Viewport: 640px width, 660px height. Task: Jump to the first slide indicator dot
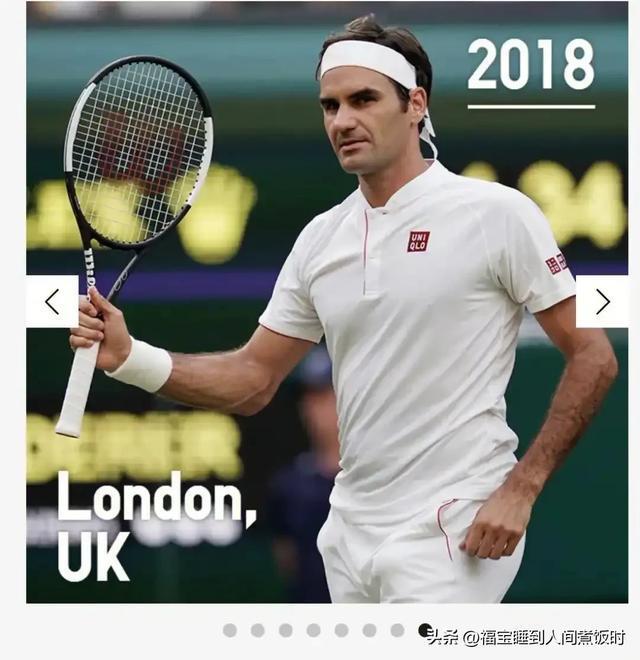click(x=230, y=630)
